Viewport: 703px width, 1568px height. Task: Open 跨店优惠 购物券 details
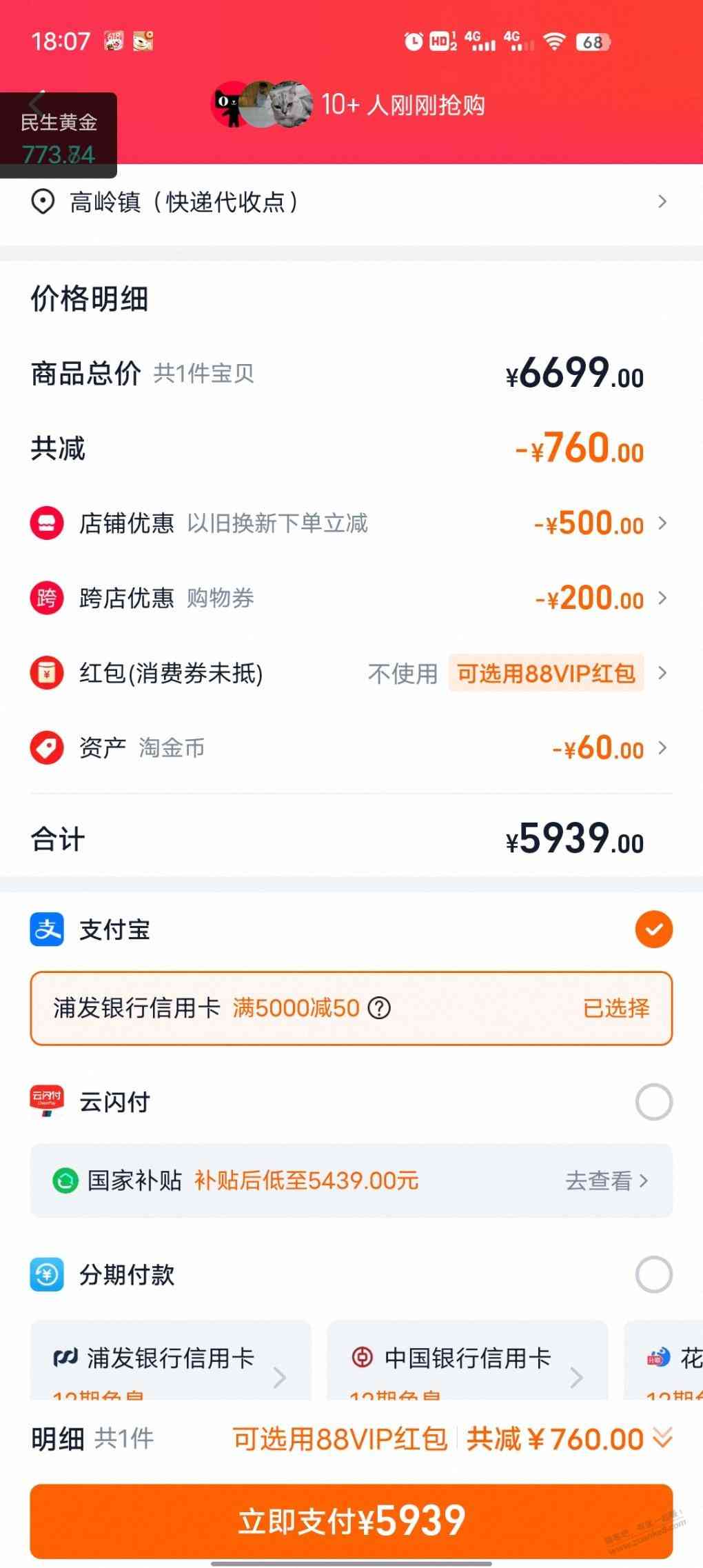tap(350, 598)
